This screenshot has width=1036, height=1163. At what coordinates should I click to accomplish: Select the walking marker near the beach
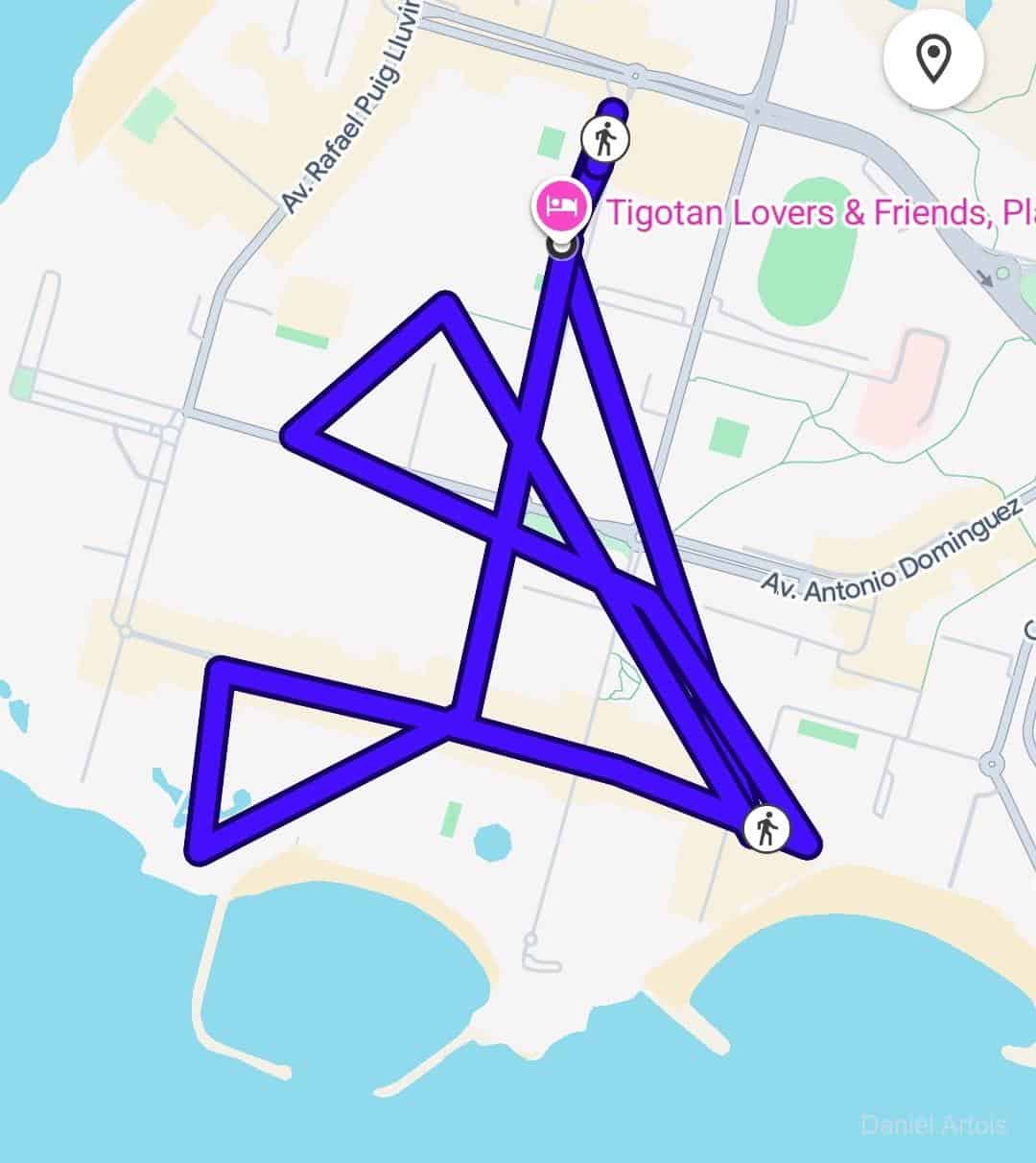point(765,829)
